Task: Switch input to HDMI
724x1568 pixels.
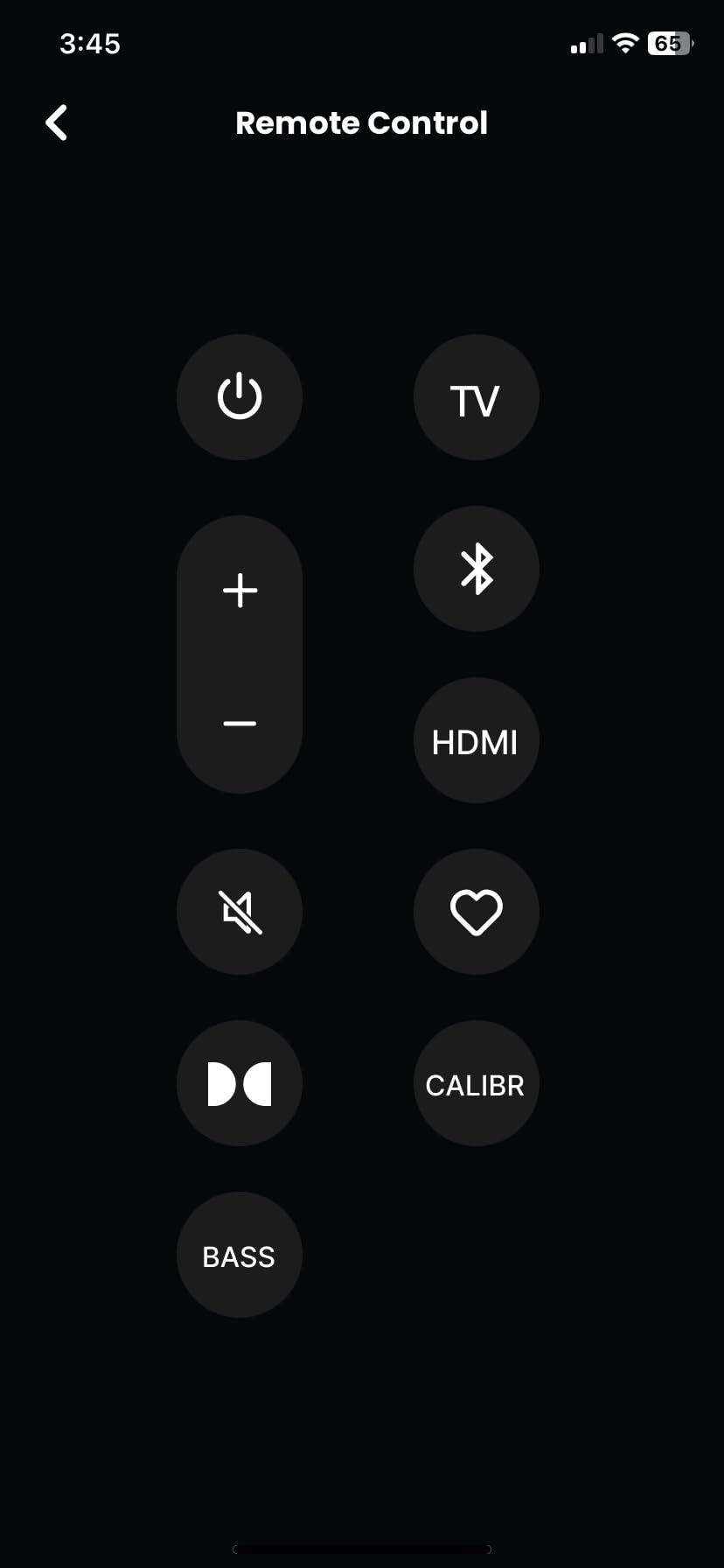Action: 477,740
